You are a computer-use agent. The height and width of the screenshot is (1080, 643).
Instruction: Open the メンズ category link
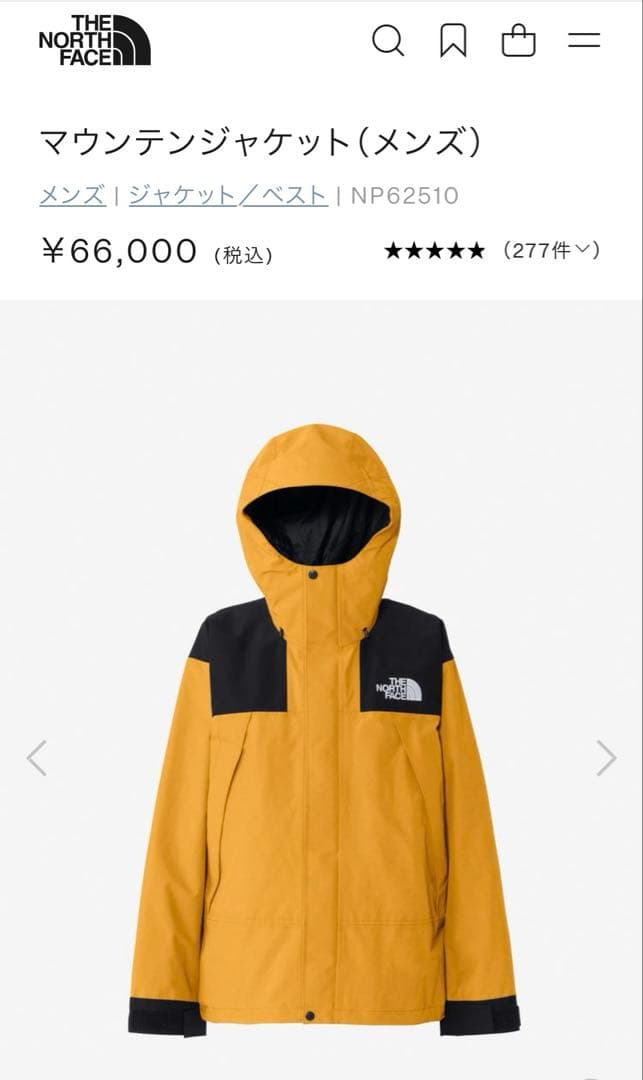coord(72,195)
